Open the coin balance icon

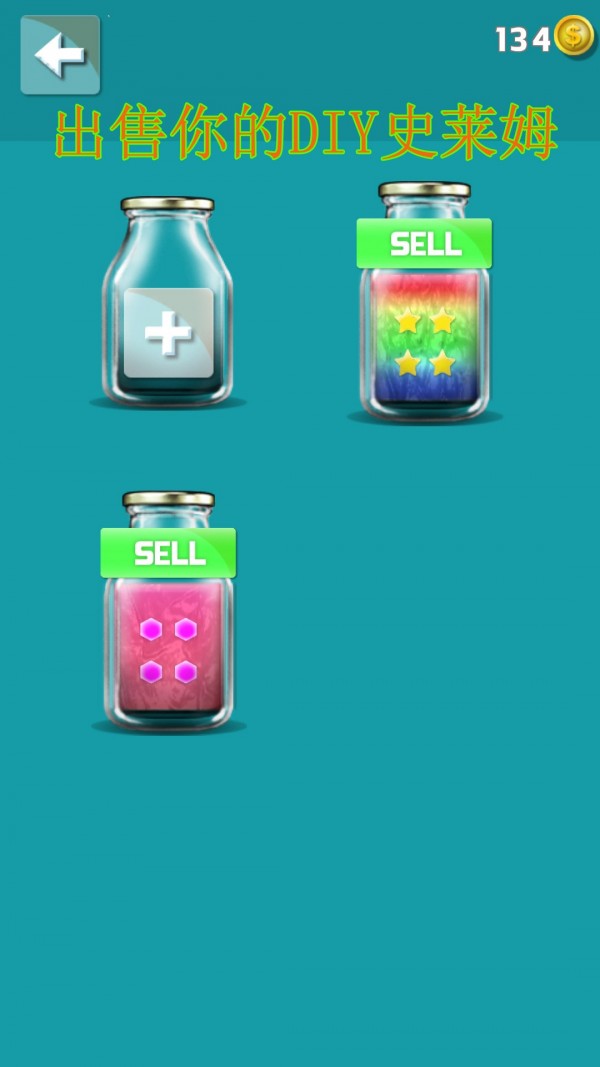(574, 37)
